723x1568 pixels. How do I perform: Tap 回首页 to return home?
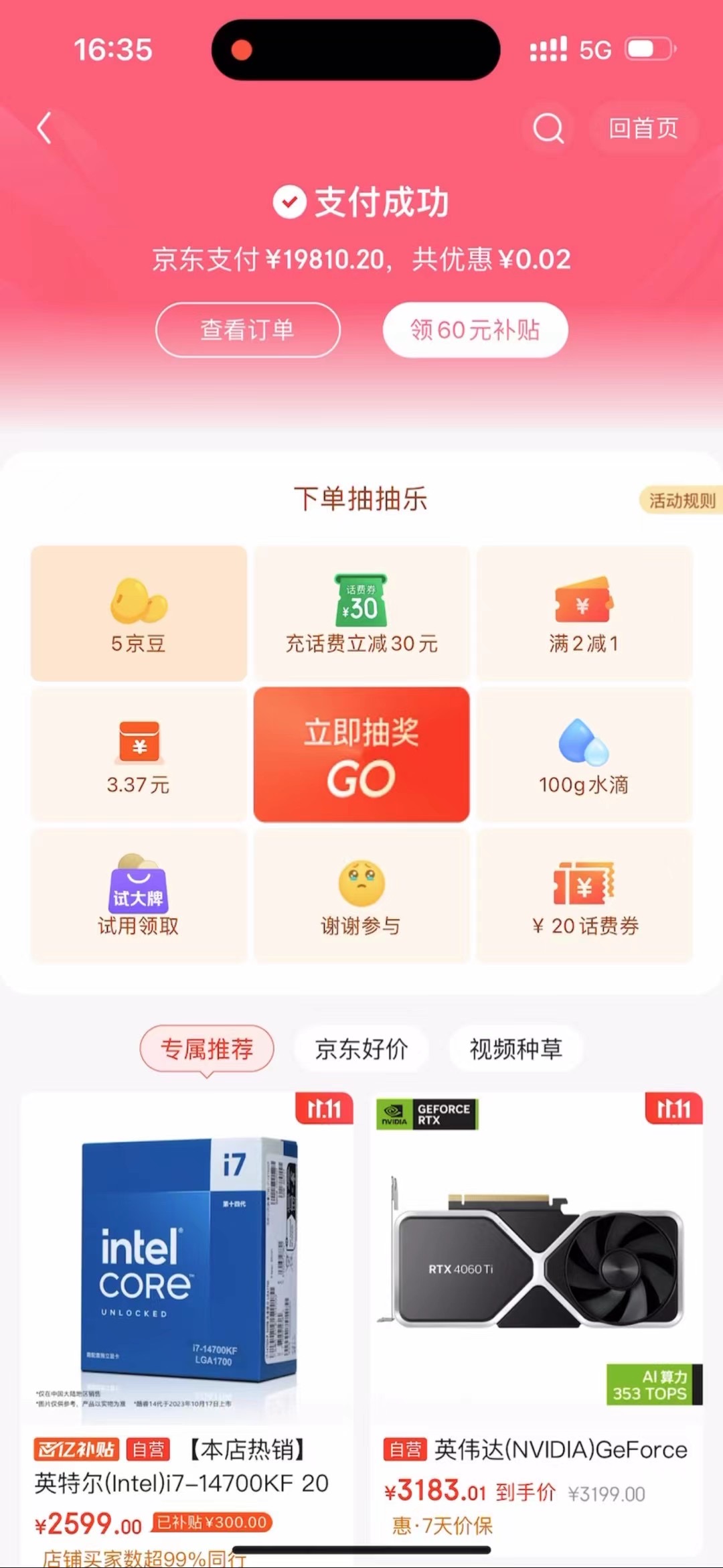coord(643,128)
